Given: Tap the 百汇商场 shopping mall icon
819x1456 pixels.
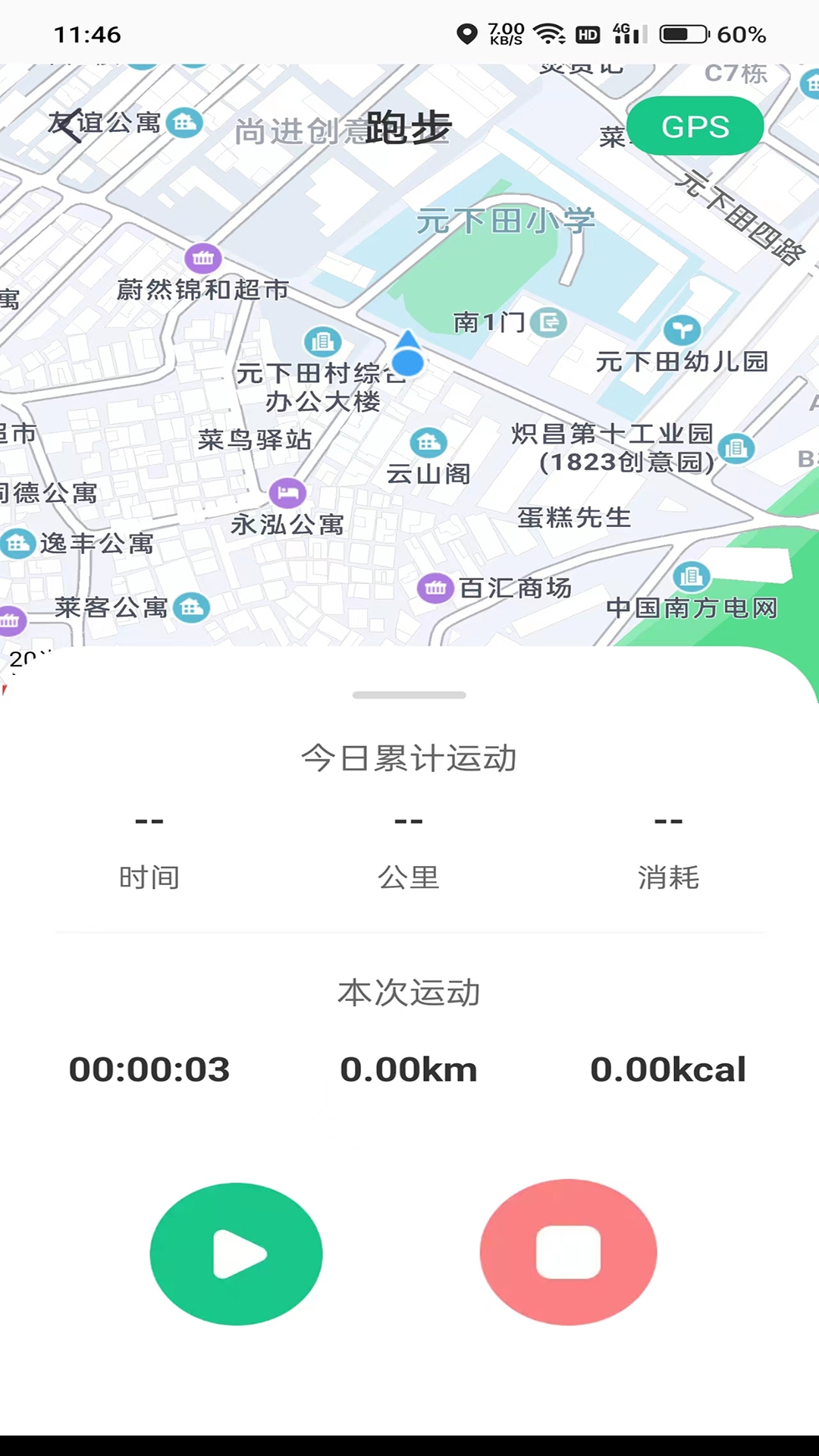Looking at the screenshot, I should click(x=436, y=587).
